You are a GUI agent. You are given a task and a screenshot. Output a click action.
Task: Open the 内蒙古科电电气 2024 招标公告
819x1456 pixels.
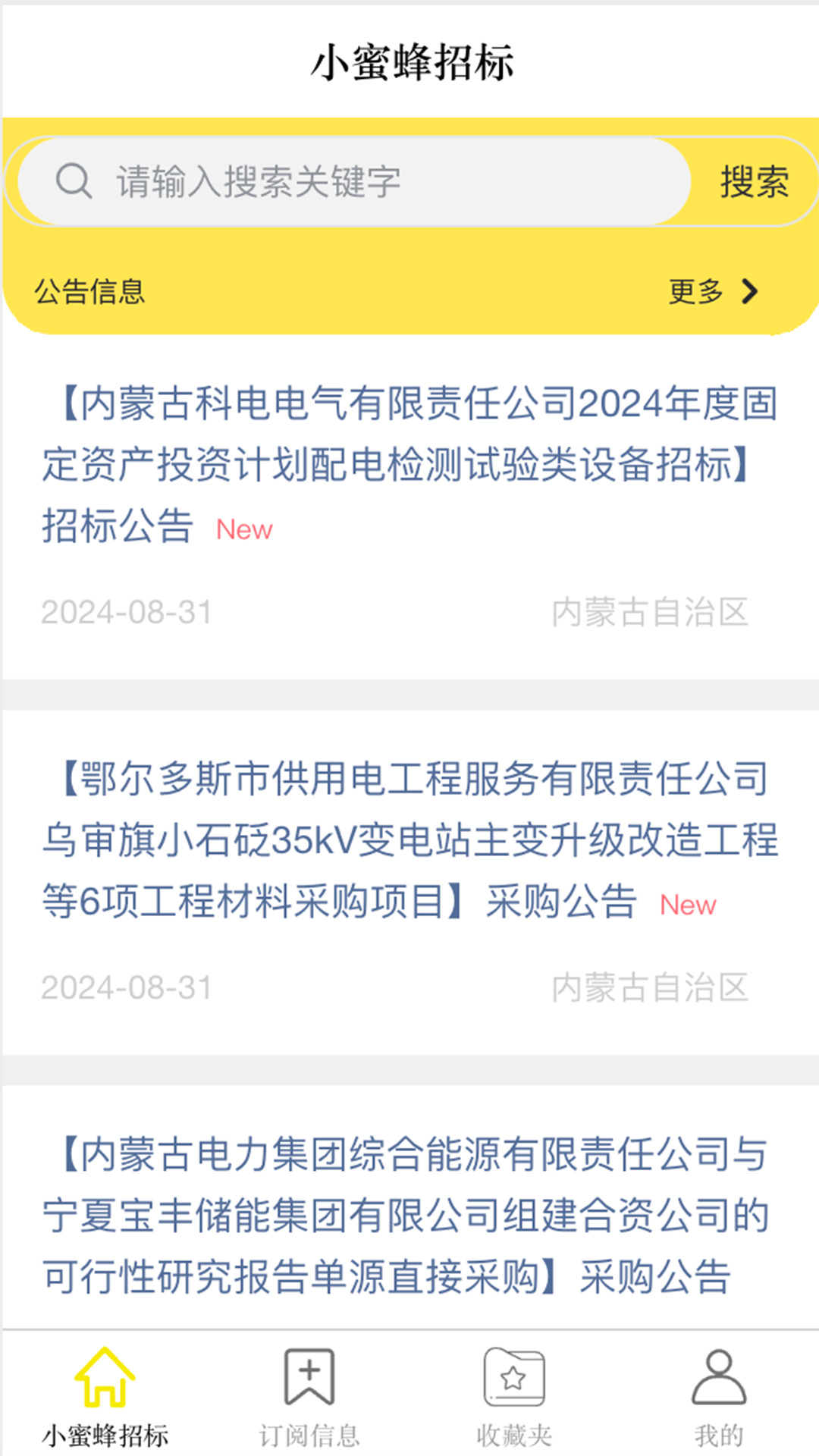(409, 464)
